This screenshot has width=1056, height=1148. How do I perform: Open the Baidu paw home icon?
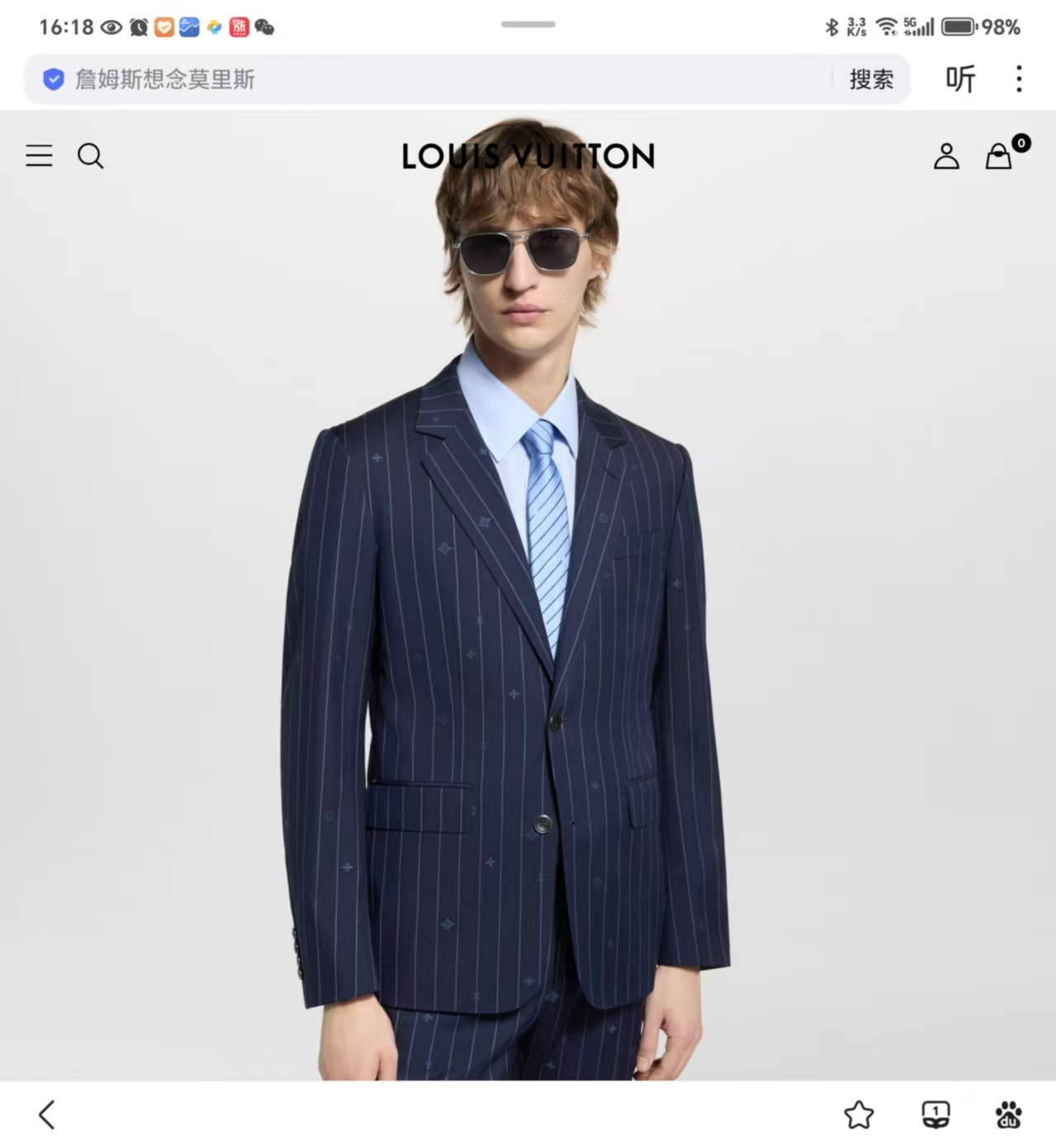click(x=1008, y=1115)
